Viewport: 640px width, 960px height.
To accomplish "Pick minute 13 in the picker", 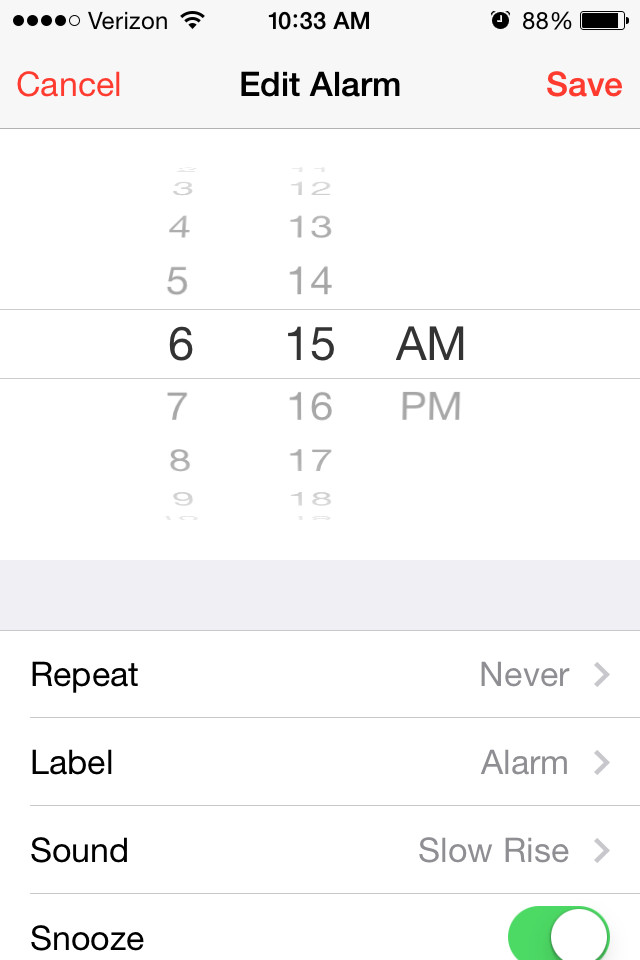I will click(x=310, y=228).
